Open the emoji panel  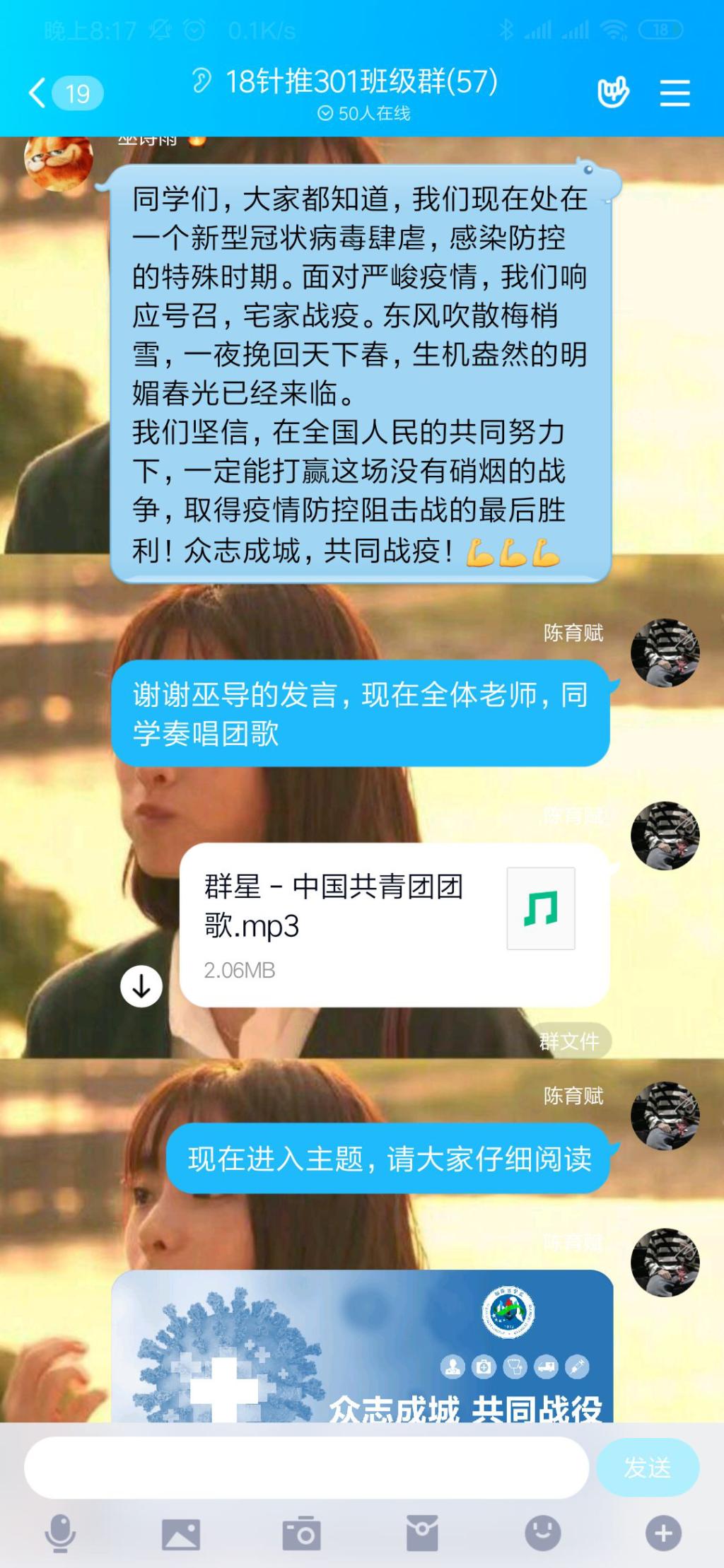point(542,1533)
